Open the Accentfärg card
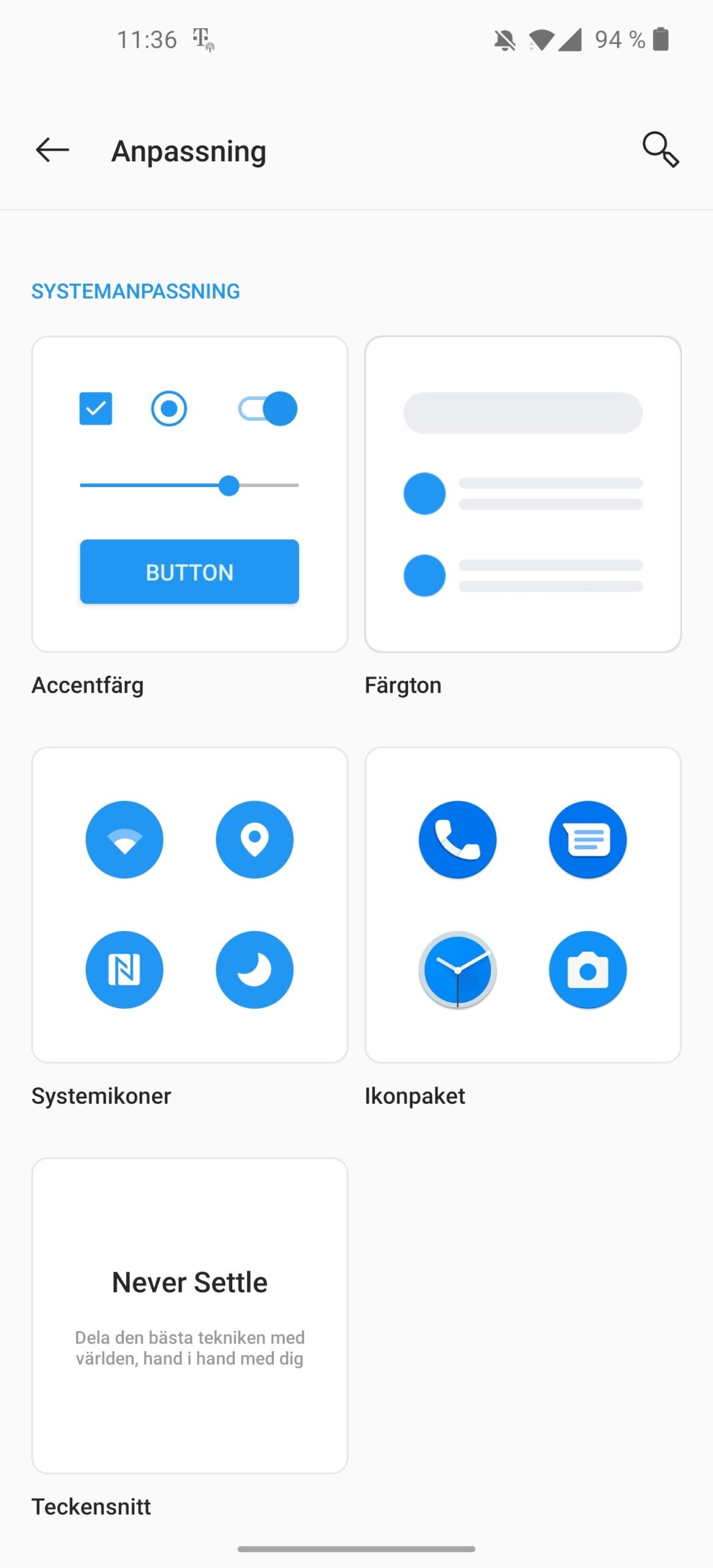This screenshot has width=713, height=1568. tap(190, 494)
